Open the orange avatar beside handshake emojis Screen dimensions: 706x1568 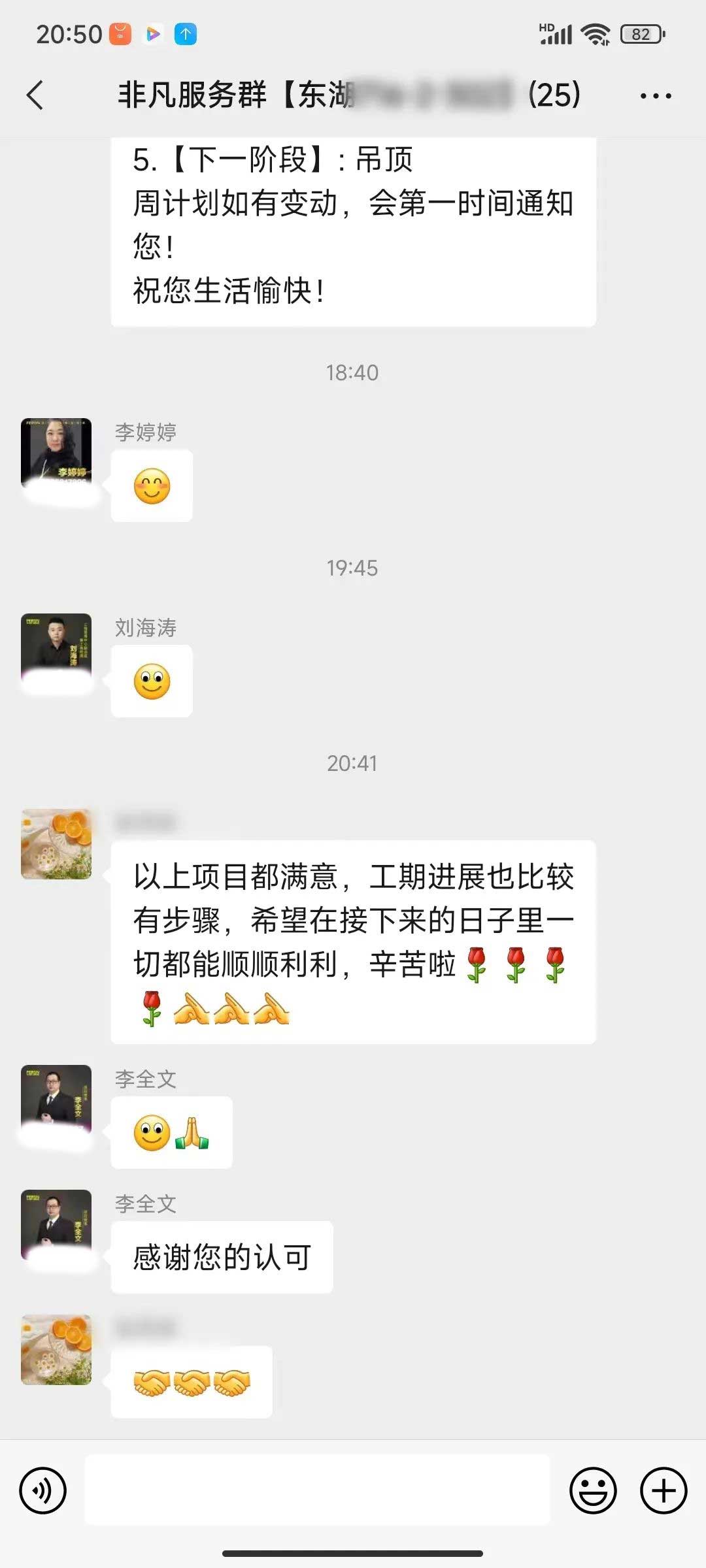[x=56, y=1349]
